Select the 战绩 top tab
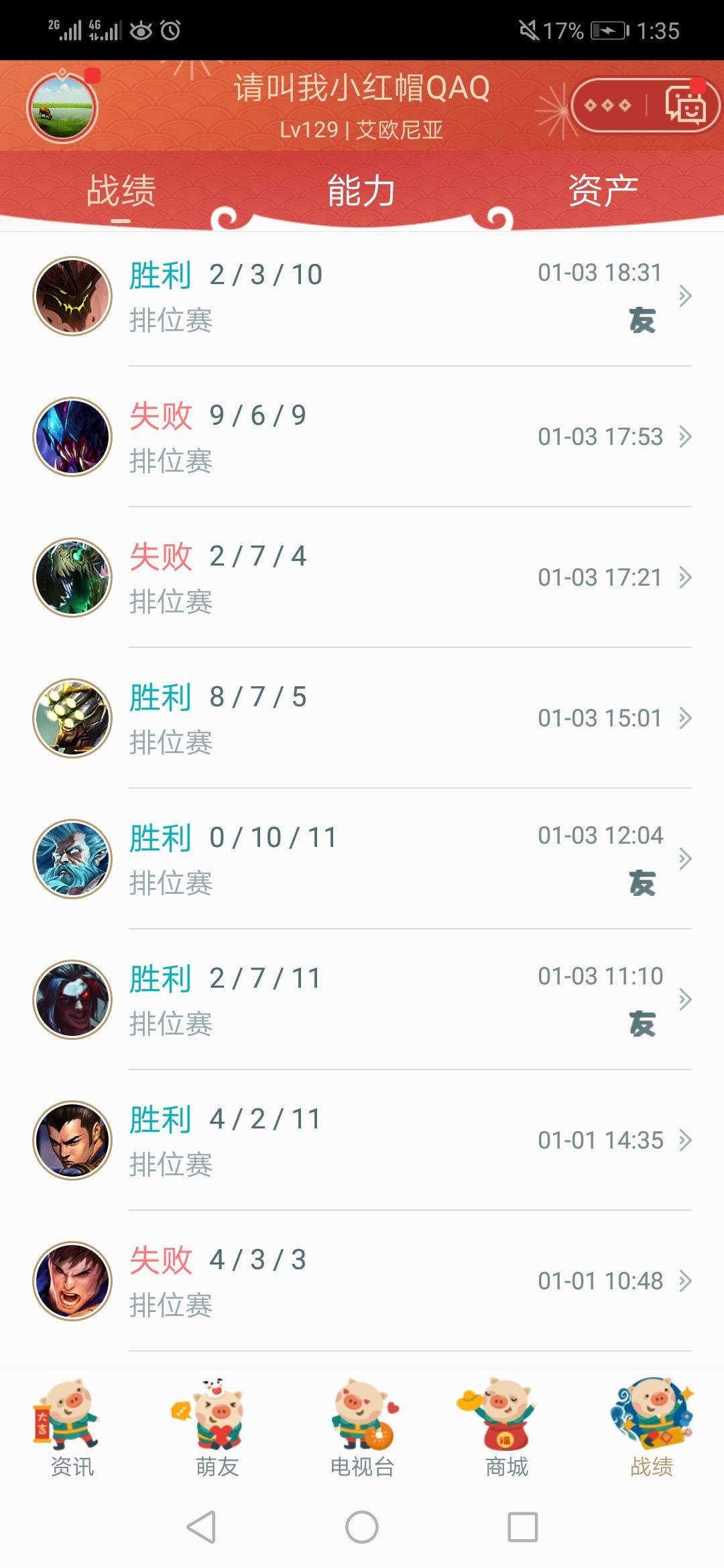 tap(121, 191)
